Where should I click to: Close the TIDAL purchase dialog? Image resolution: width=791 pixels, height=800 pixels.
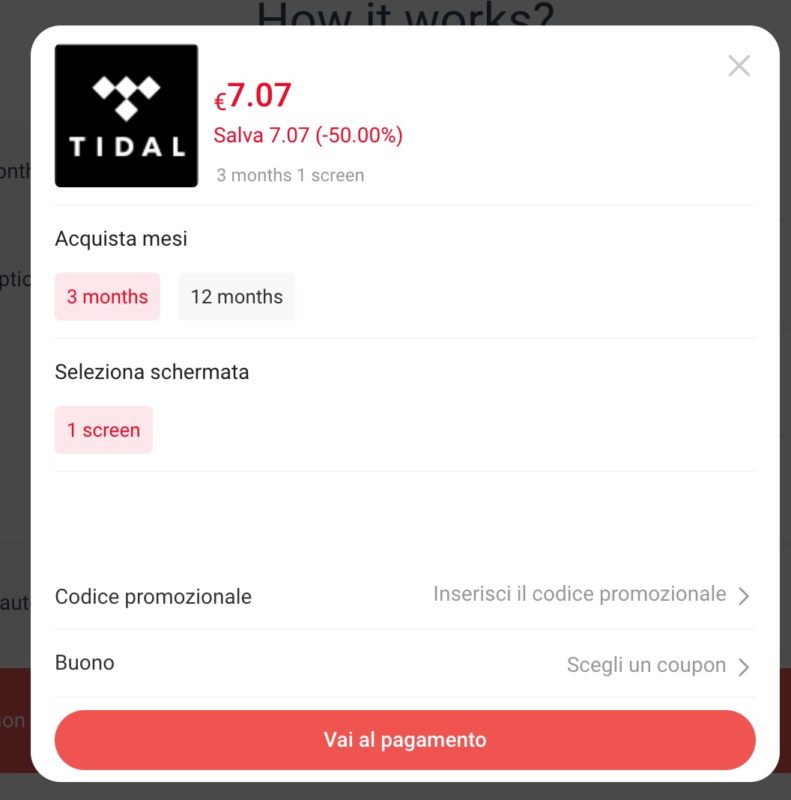click(x=739, y=66)
